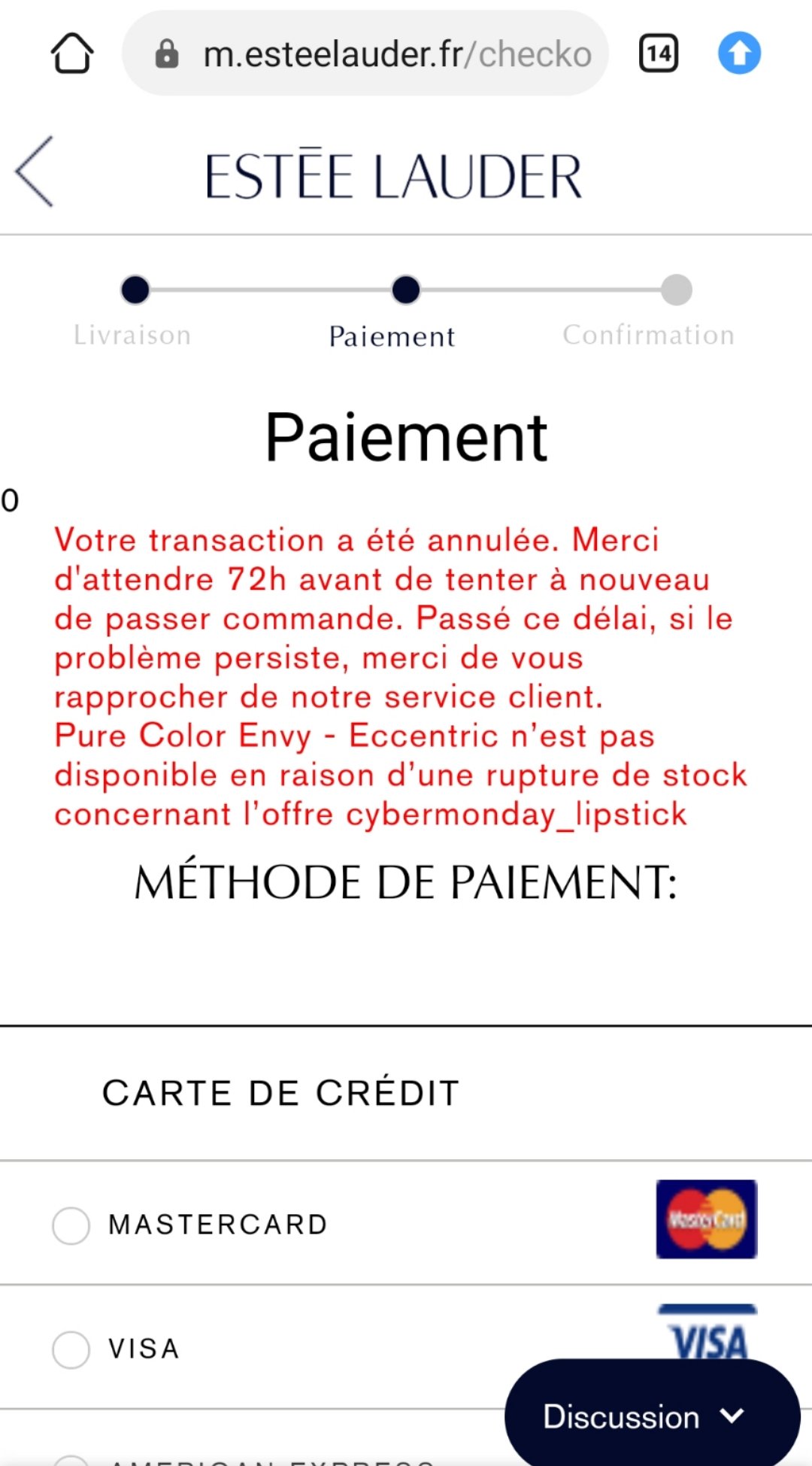Image resolution: width=812 pixels, height=1466 pixels.
Task: Open the Discussion chat button
Action: click(652, 1414)
